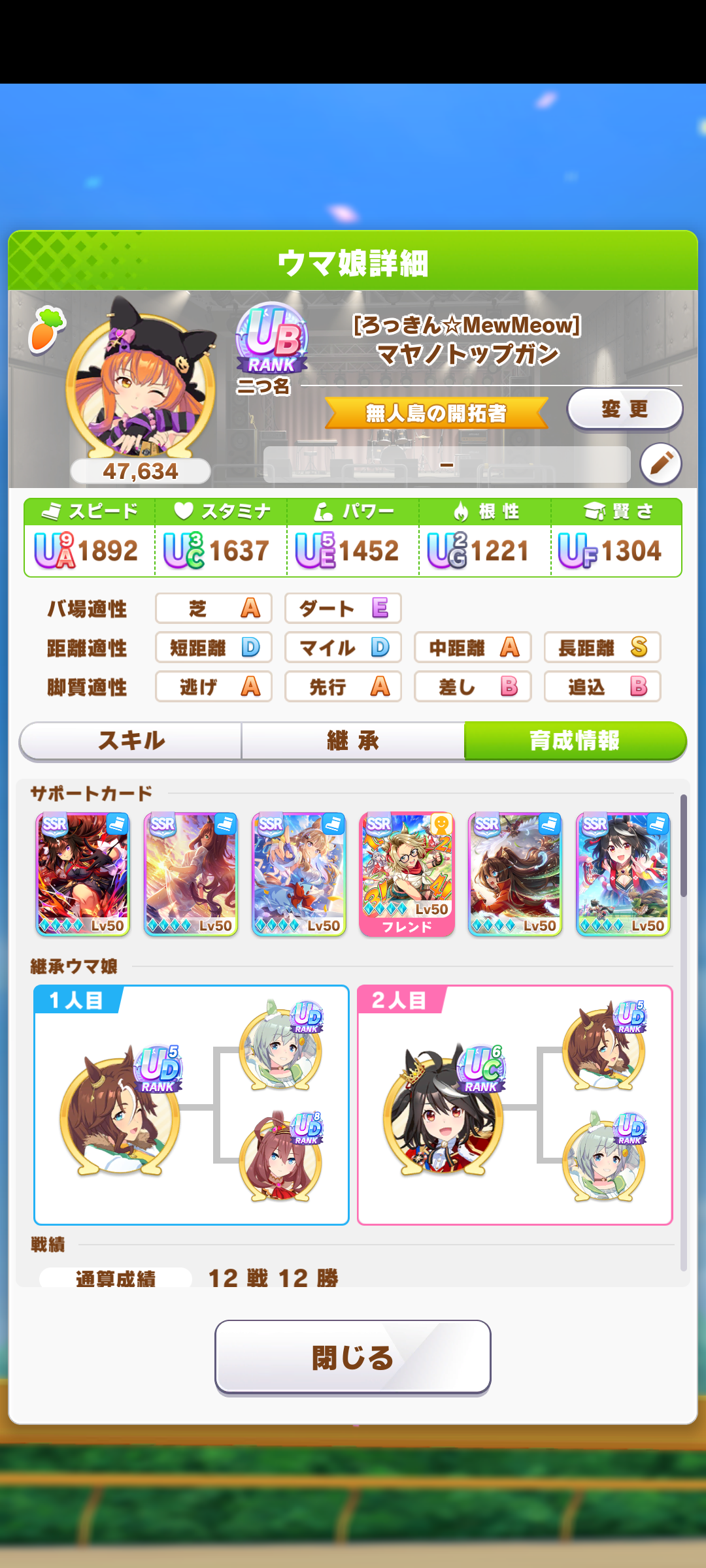This screenshot has width=706, height=1568.
Task: Close the dialog with 閉じる
Action: point(353,1357)
